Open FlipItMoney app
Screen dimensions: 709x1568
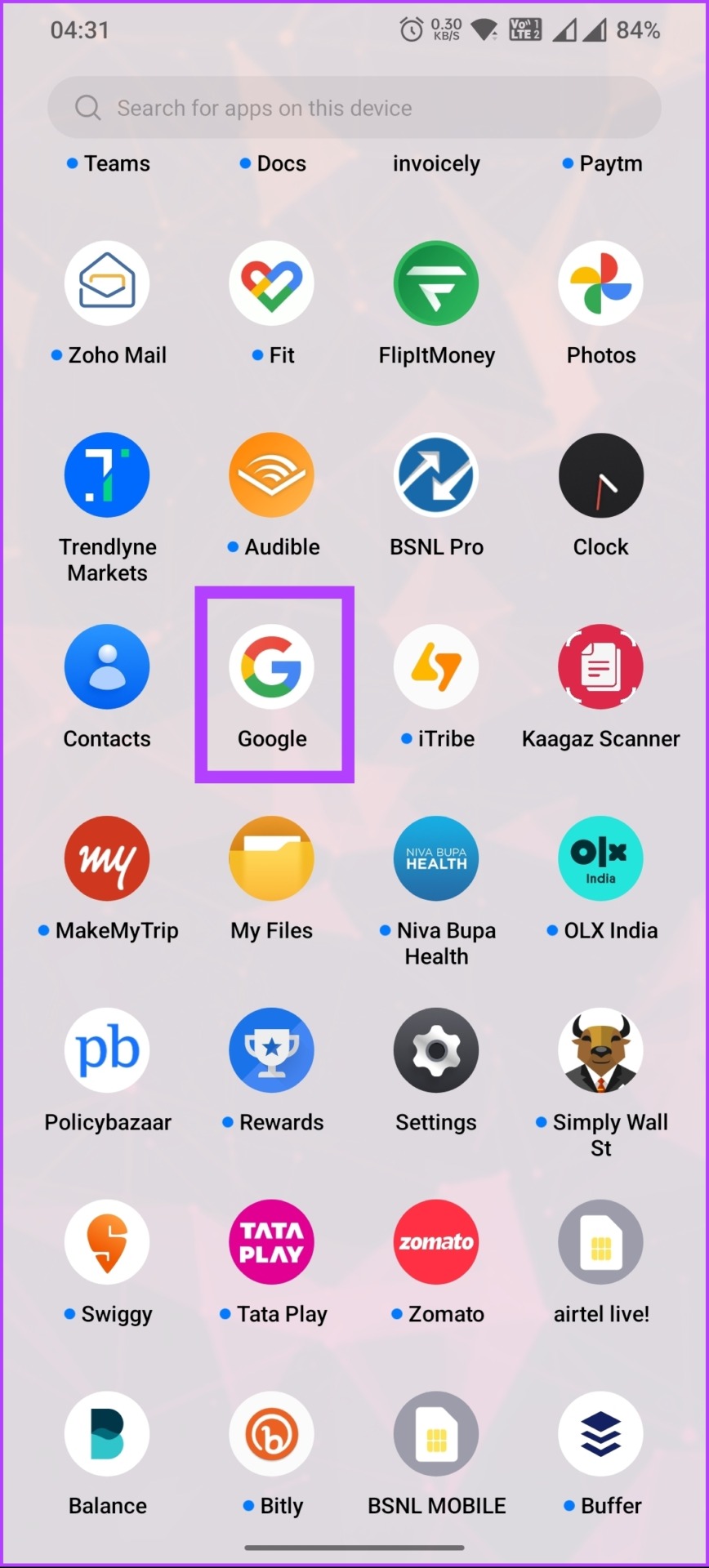pos(436,283)
